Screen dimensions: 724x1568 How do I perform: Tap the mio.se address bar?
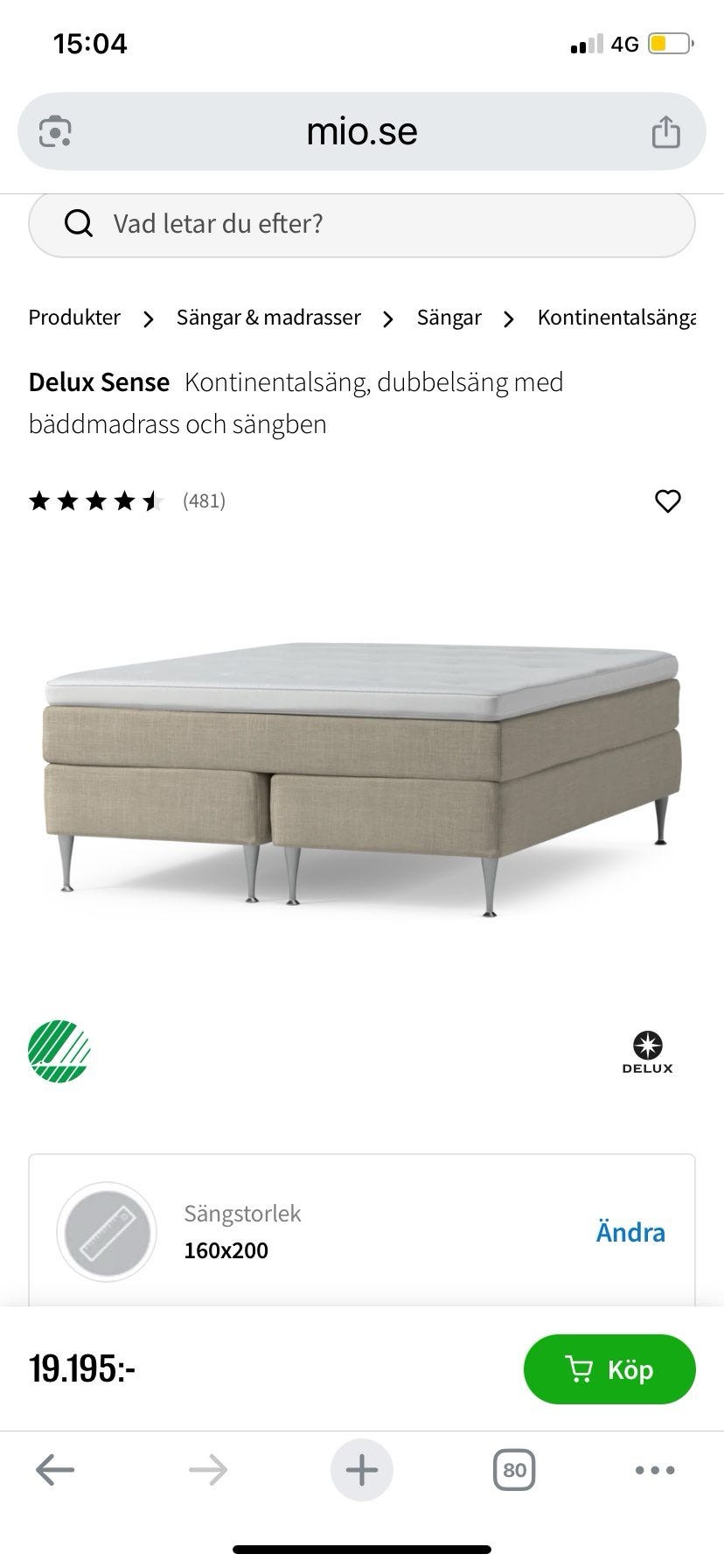[x=361, y=132]
